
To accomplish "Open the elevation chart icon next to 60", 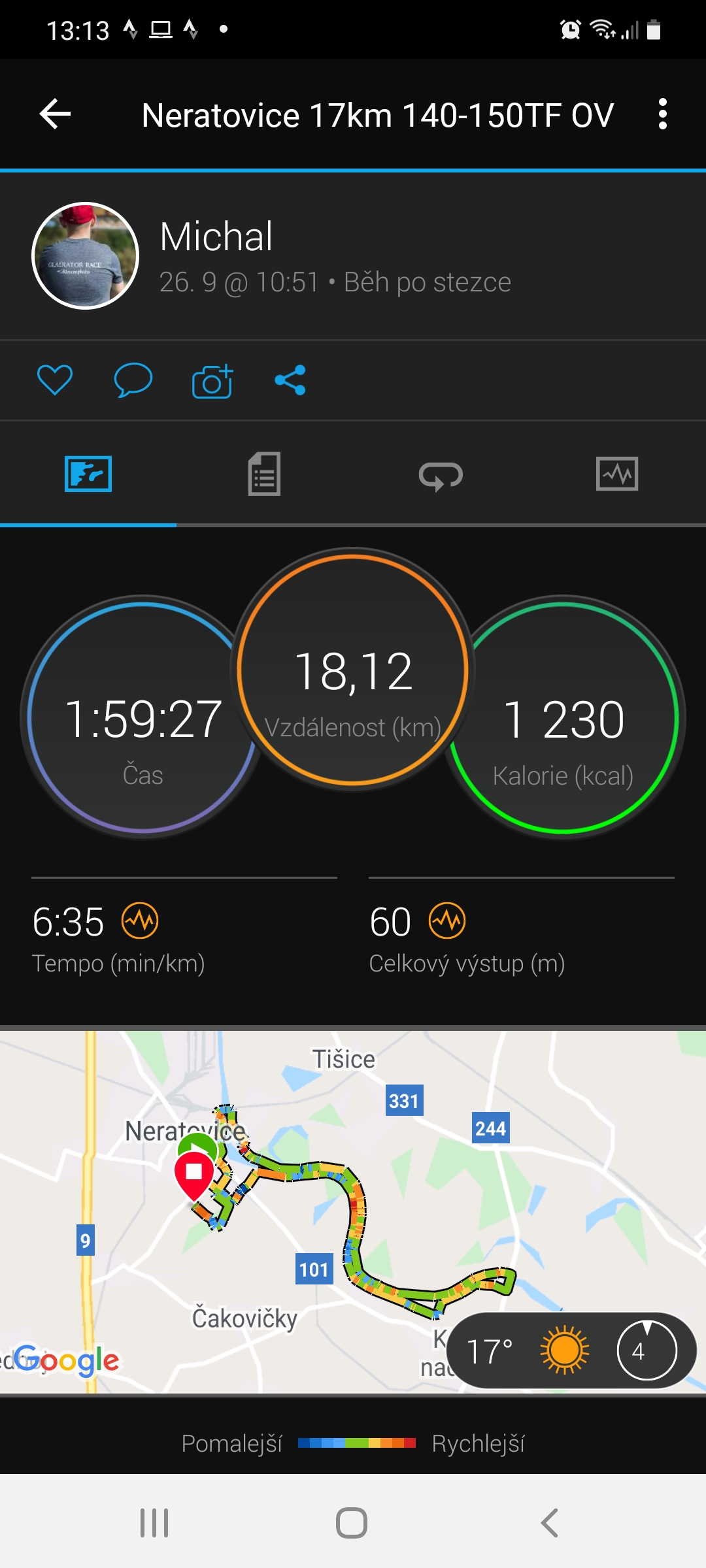I will (447, 921).
